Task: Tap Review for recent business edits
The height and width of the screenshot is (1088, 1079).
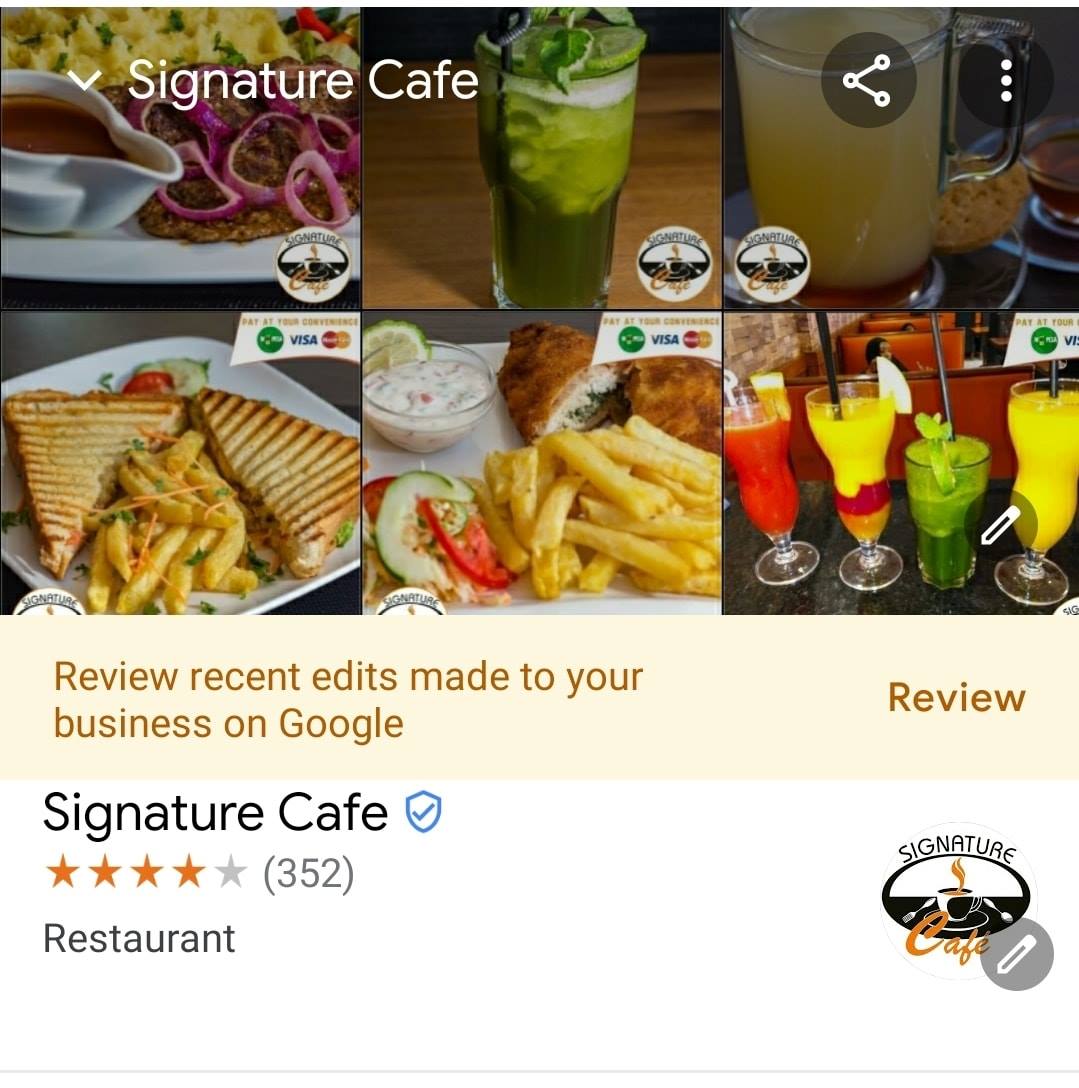Action: (956, 698)
